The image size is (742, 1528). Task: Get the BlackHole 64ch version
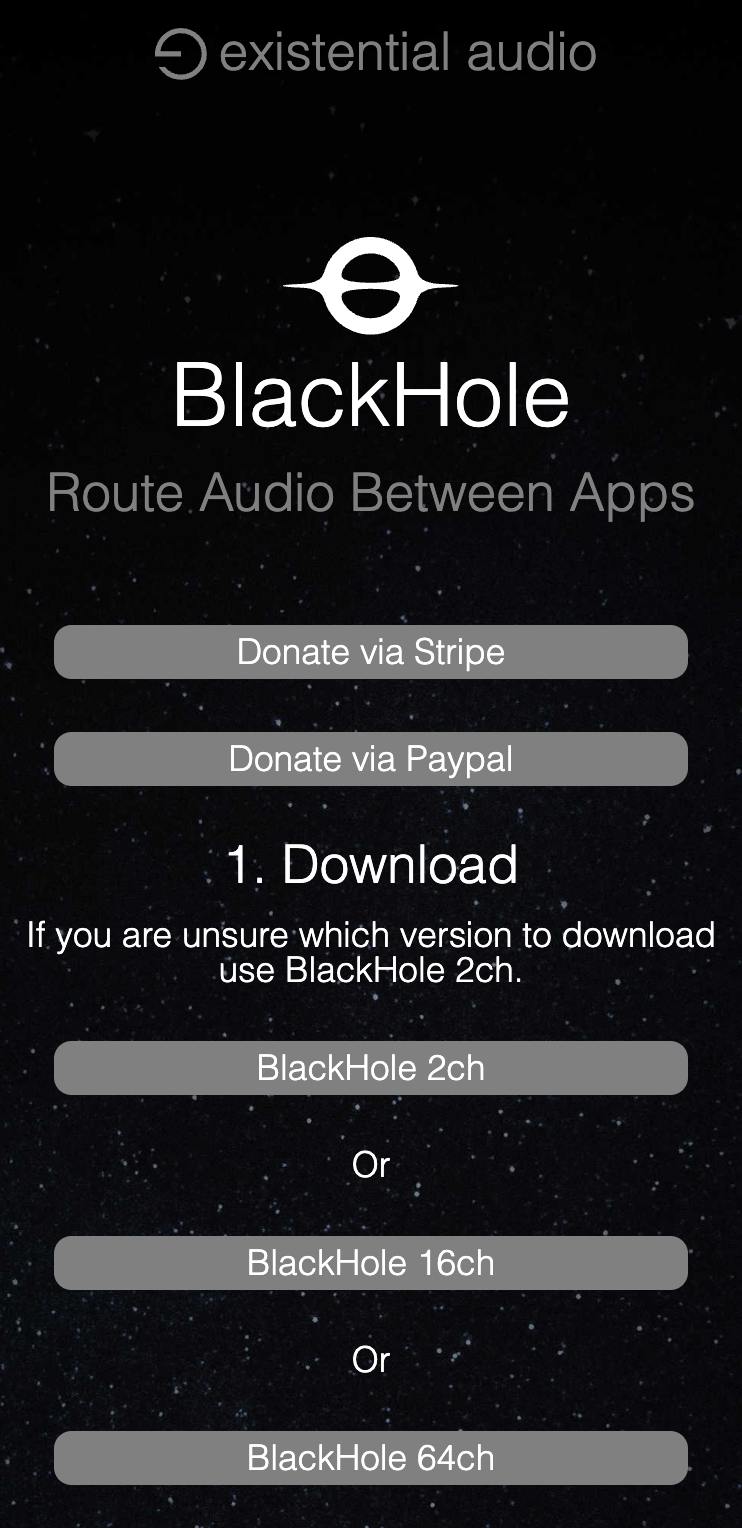(371, 1458)
